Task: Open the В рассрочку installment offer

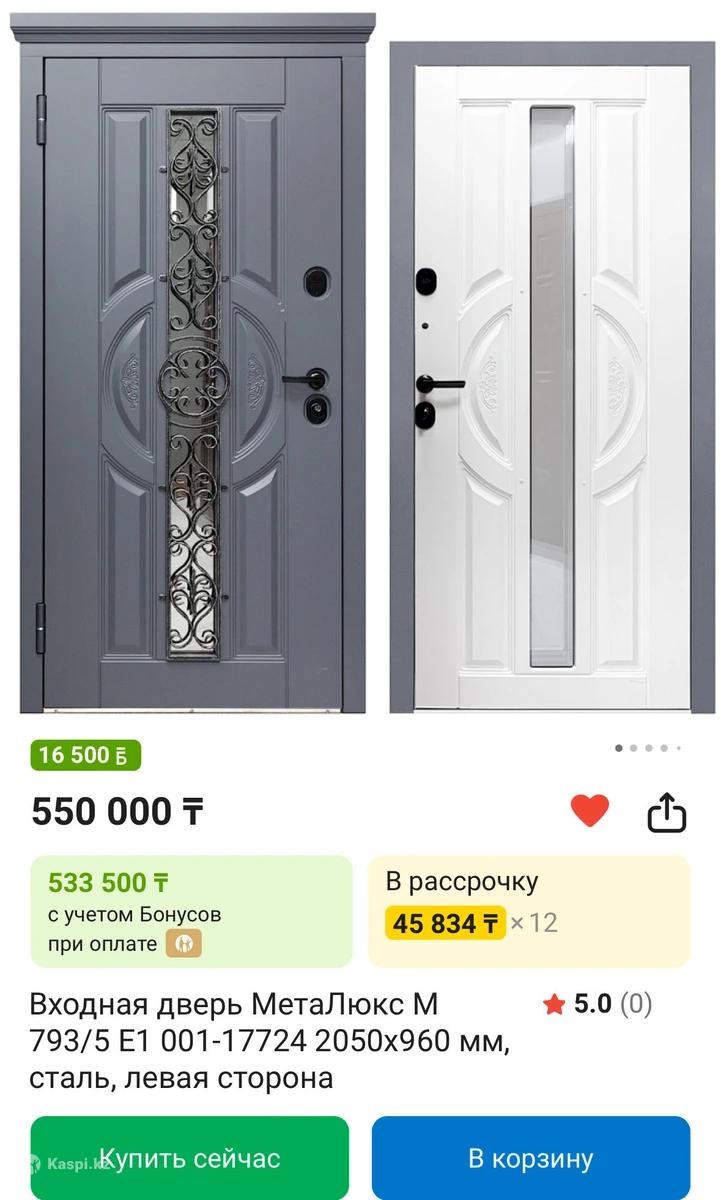Action: click(529, 910)
